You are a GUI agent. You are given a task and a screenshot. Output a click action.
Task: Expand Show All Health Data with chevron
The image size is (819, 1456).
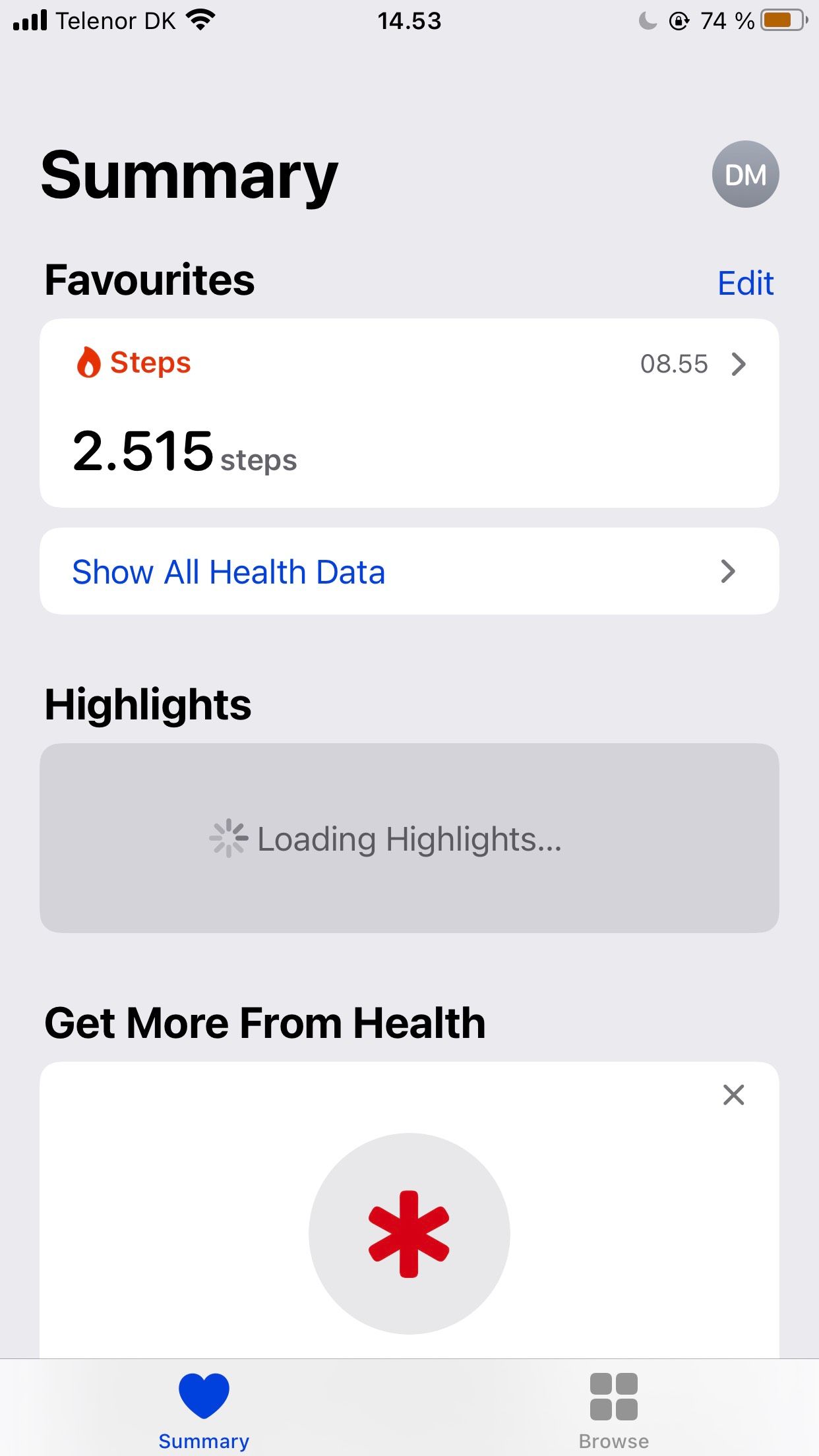tap(727, 571)
